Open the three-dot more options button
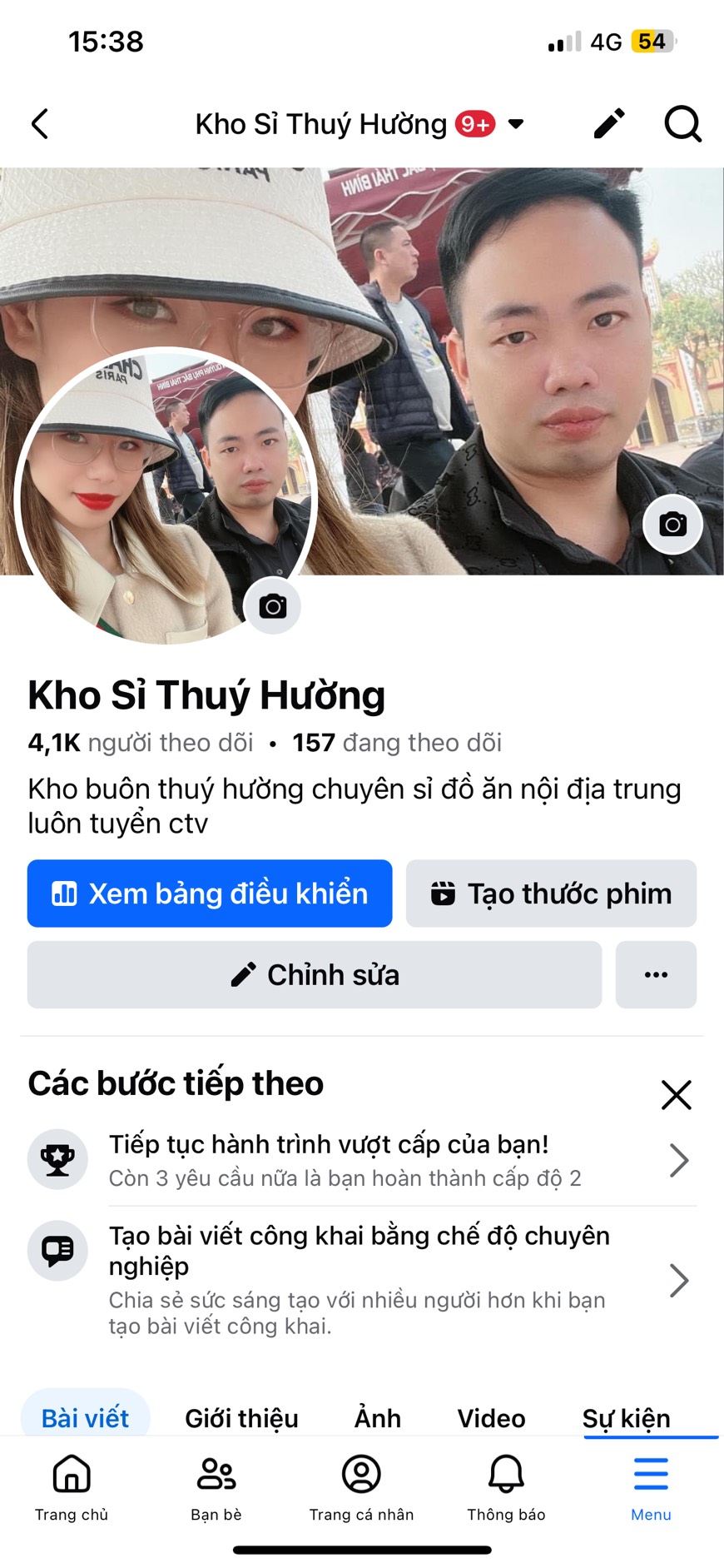The width and height of the screenshot is (724, 1568). coord(656,975)
